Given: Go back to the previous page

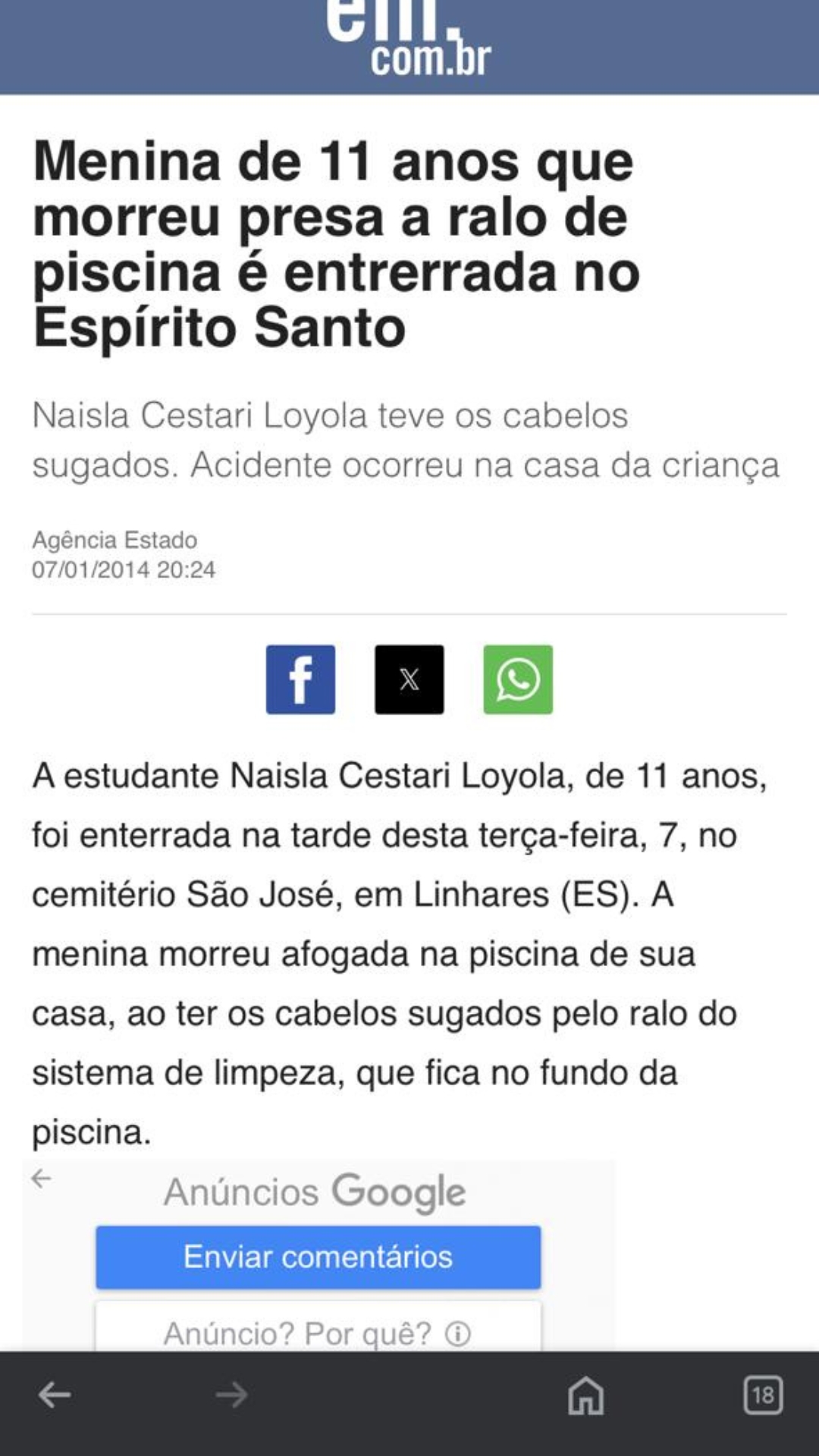Looking at the screenshot, I should tap(55, 1394).
